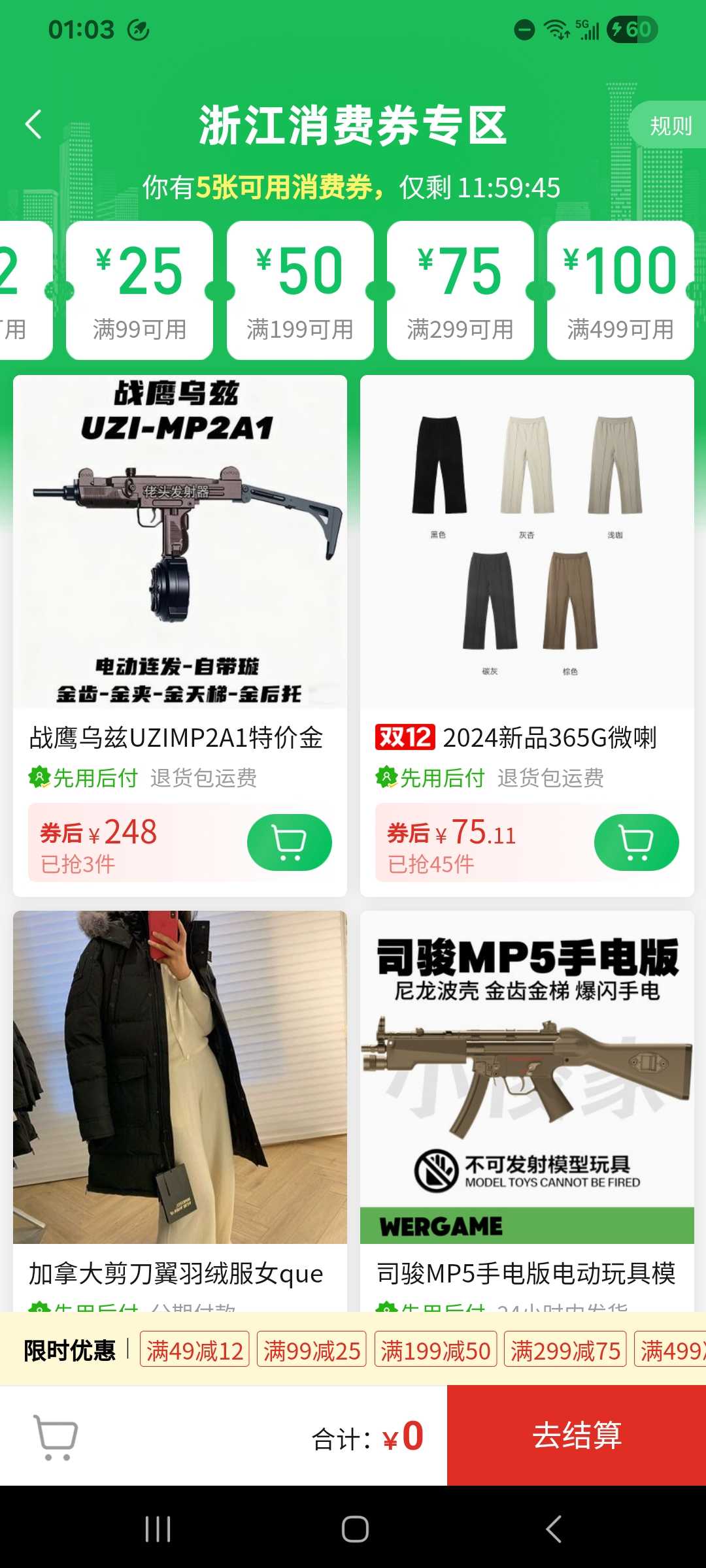The width and height of the screenshot is (706, 1568).
Task: Tap the 满199减50 discount chip
Action: 435,1350
